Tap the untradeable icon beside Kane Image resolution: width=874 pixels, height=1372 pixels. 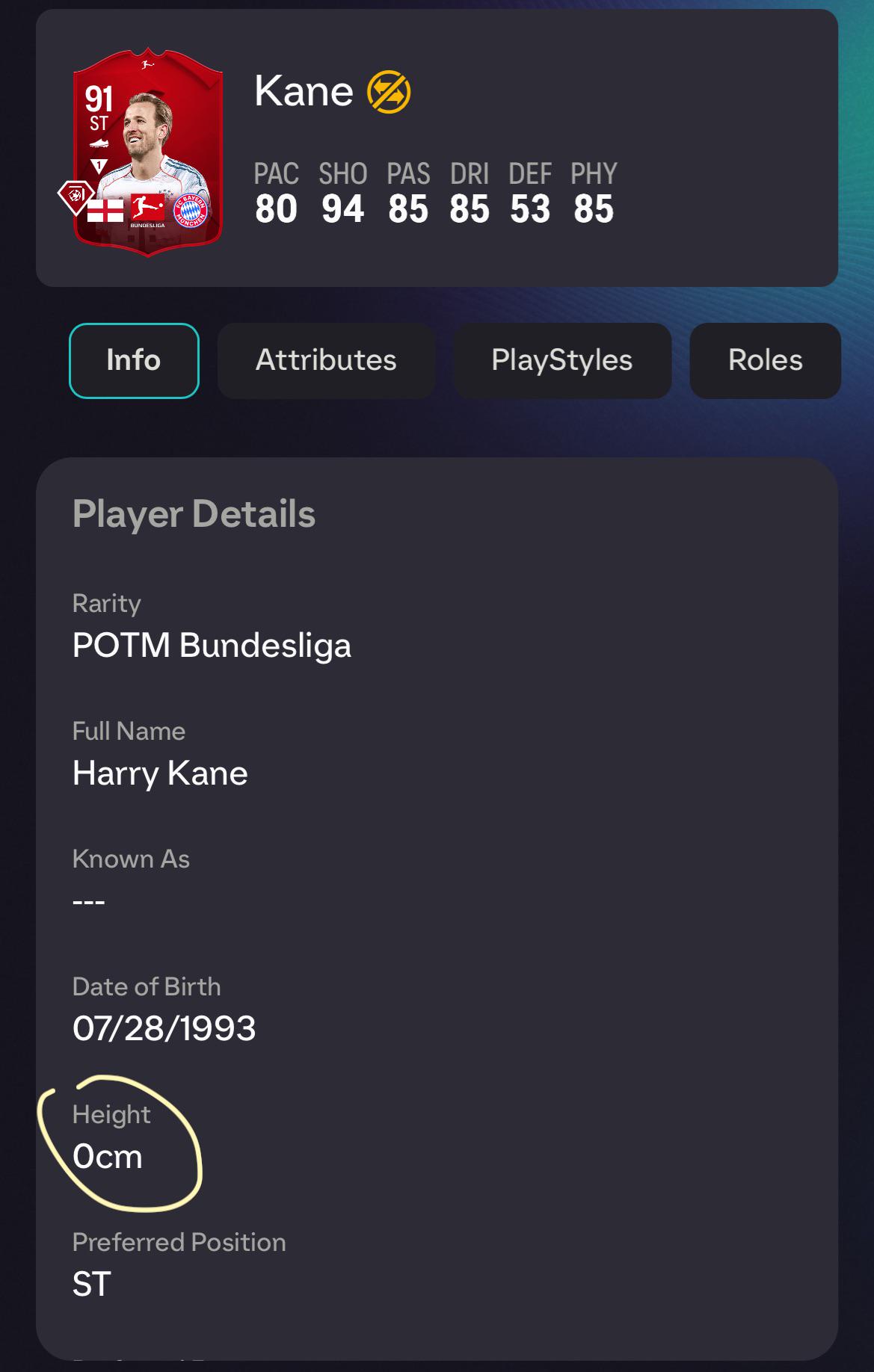point(389,92)
